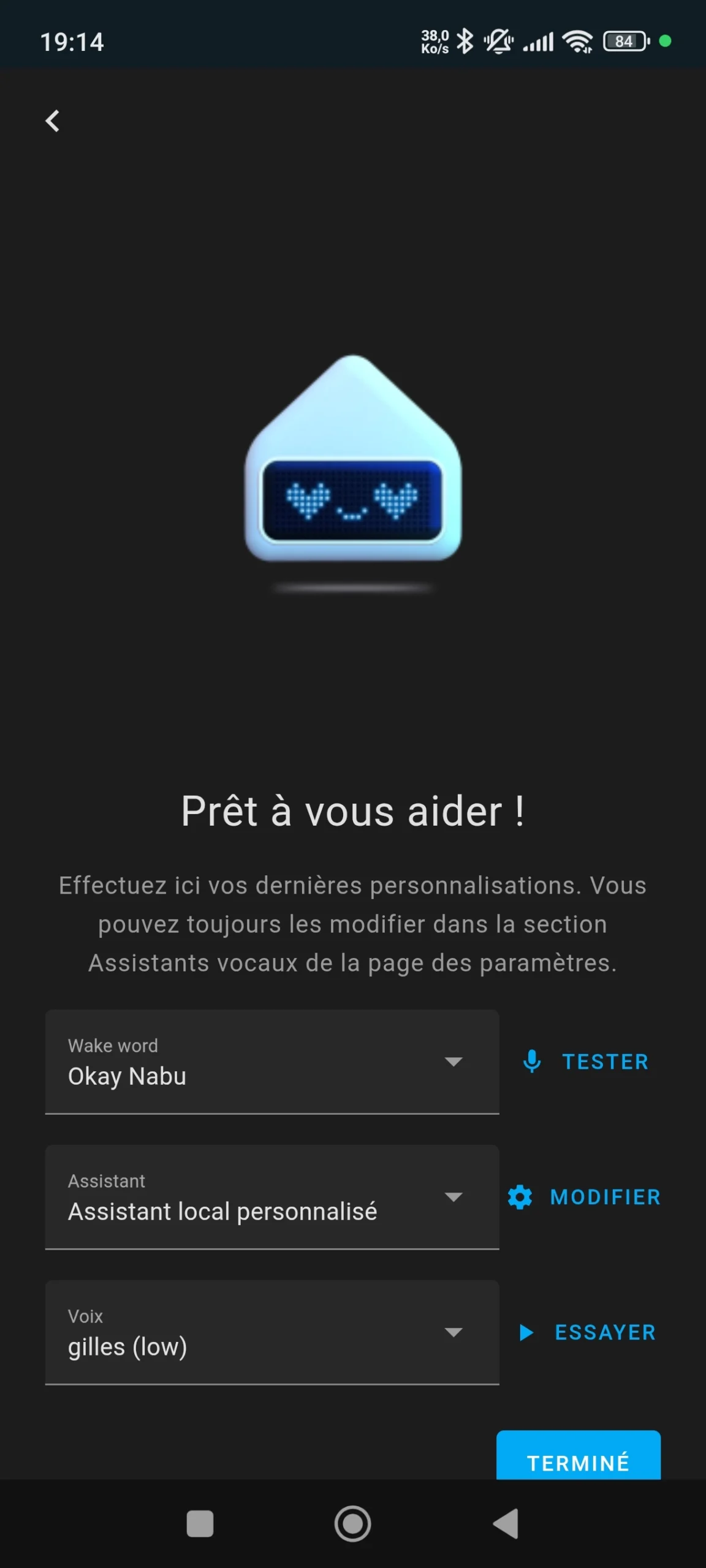This screenshot has width=706, height=1568.
Task: Play voice sample with ESSAYER
Action: tap(586, 1332)
